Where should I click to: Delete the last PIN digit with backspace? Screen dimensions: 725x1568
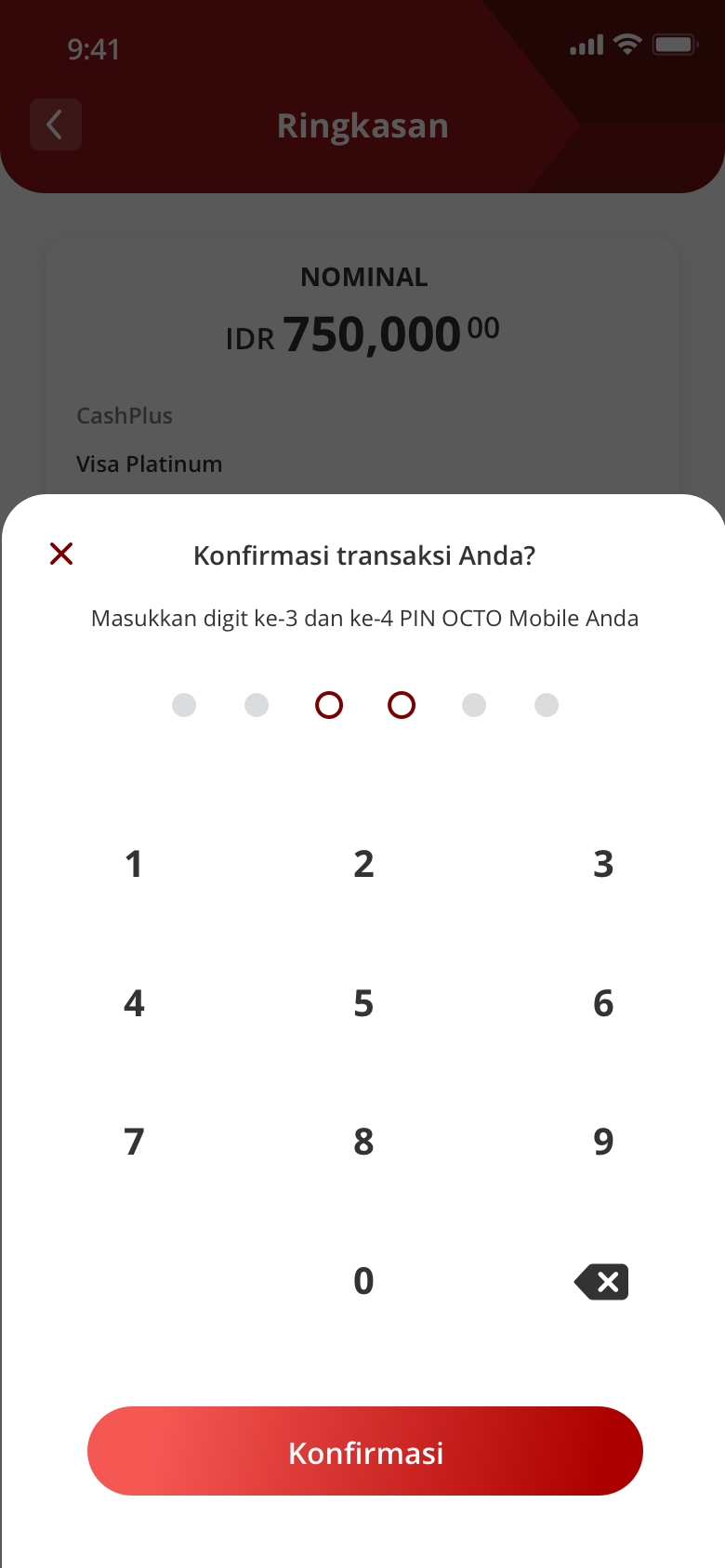tap(601, 1282)
